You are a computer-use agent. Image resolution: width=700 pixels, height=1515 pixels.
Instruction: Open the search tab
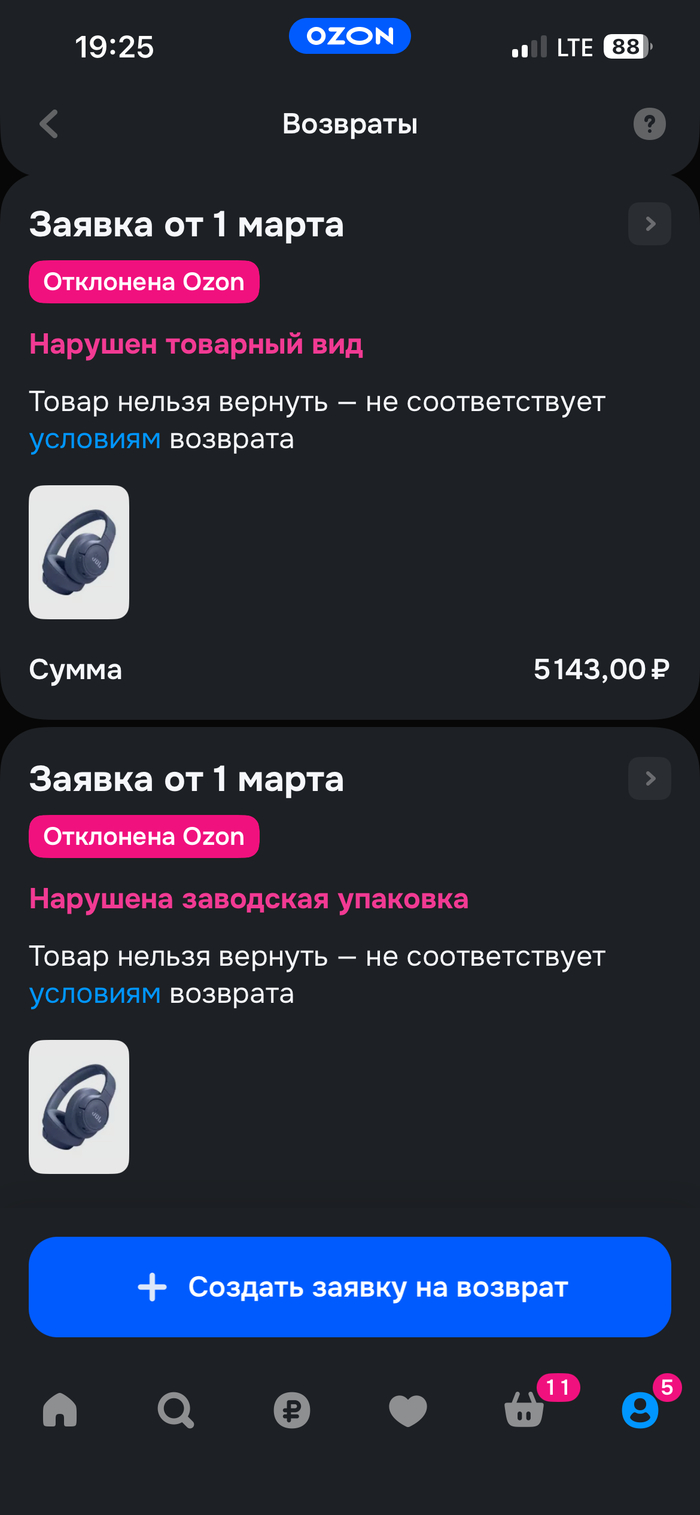tap(176, 1410)
